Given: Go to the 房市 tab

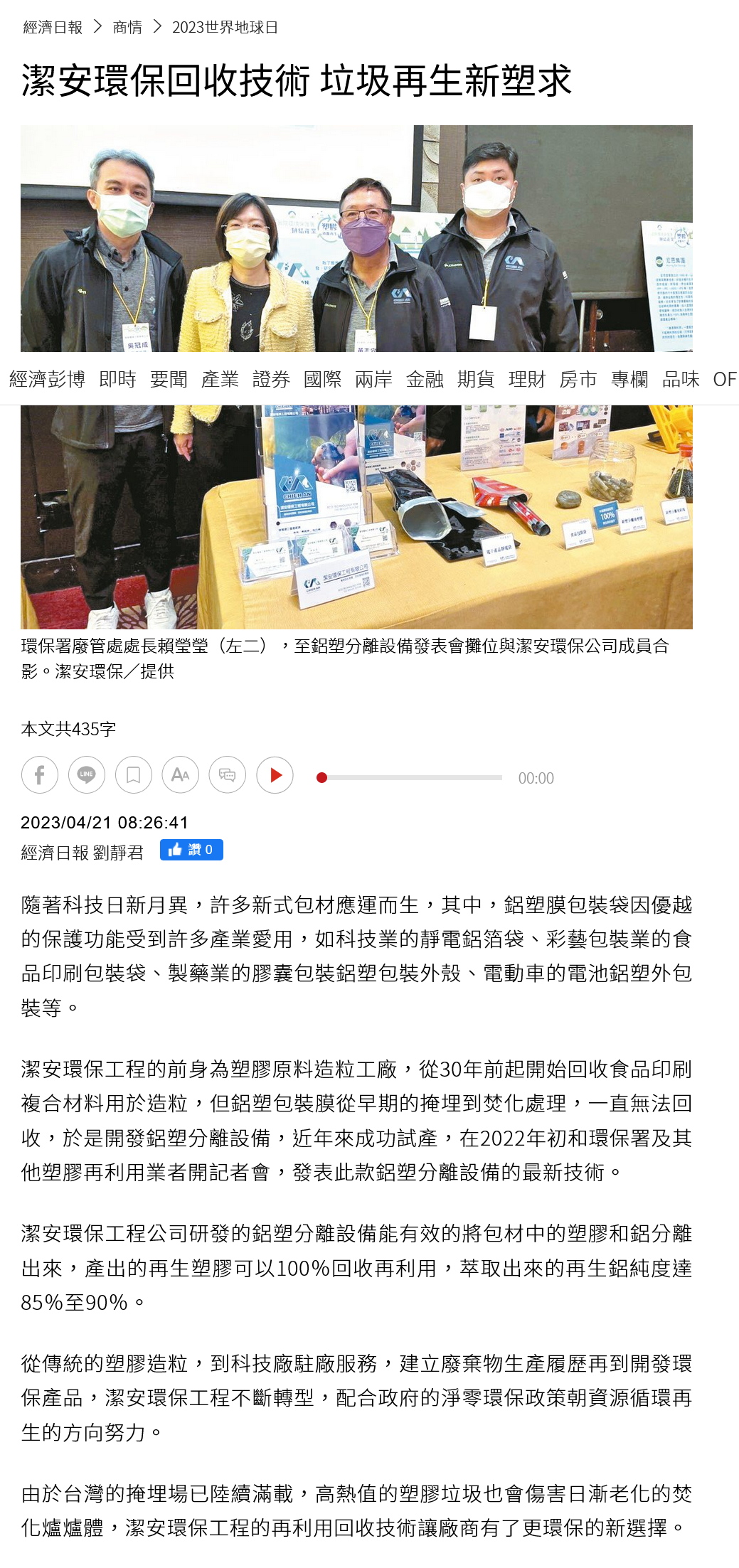Looking at the screenshot, I should (578, 380).
